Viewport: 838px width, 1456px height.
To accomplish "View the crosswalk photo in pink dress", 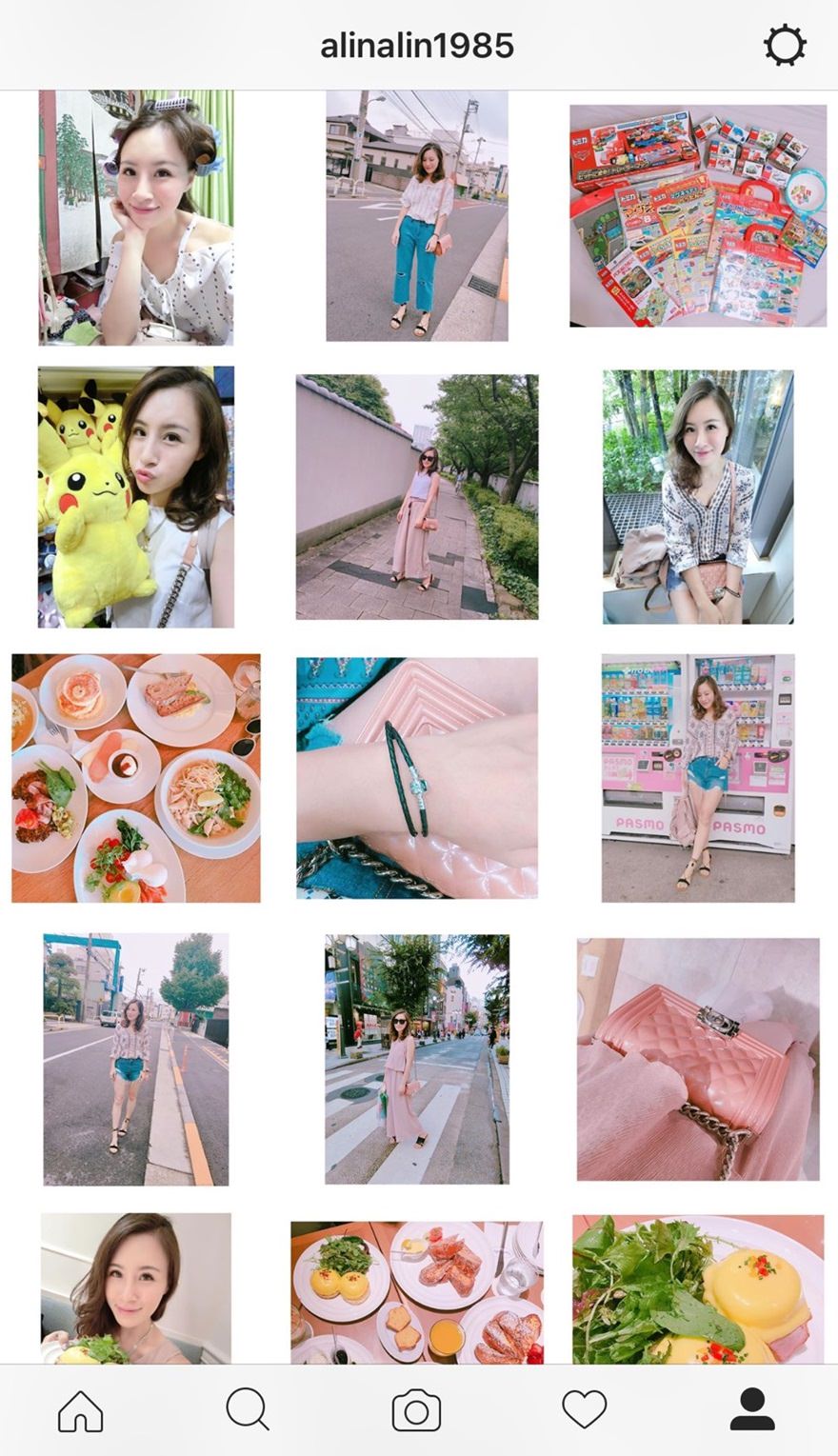I will (417, 1059).
